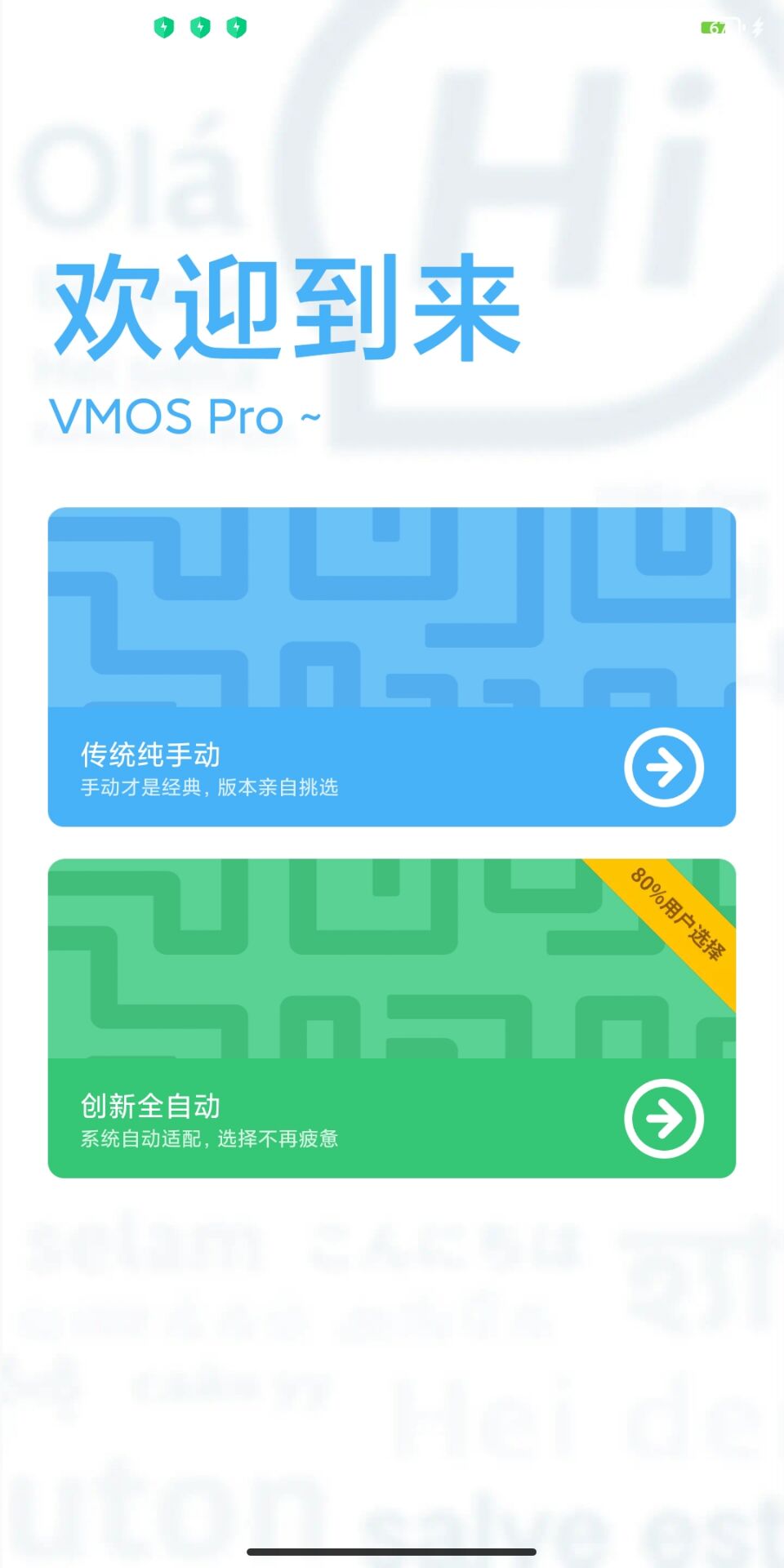The height and width of the screenshot is (1568, 784).
Task: Click the charging lightning icon in status bar
Action: click(x=756, y=27)
